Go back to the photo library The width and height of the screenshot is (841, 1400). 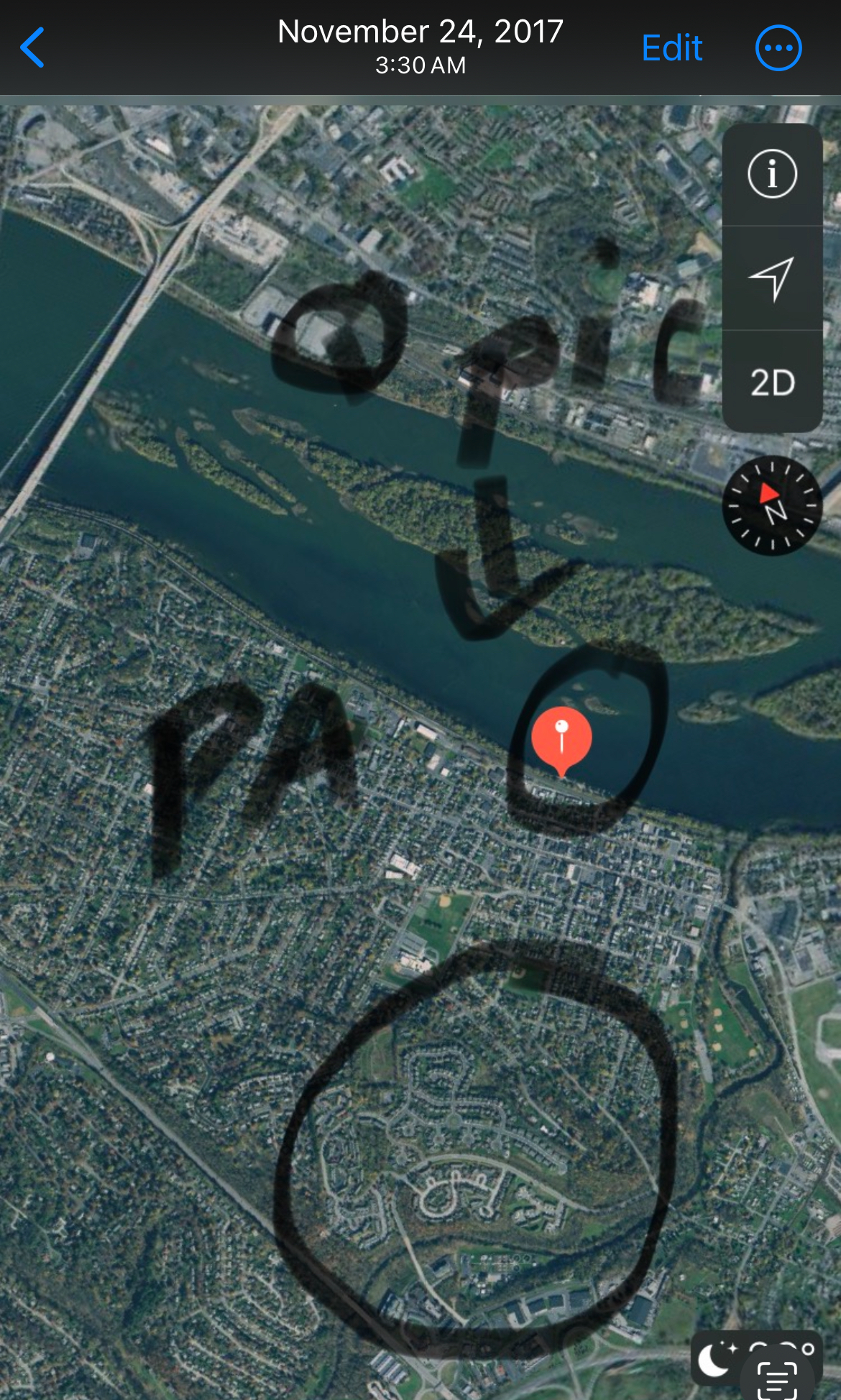pos(33,48)
